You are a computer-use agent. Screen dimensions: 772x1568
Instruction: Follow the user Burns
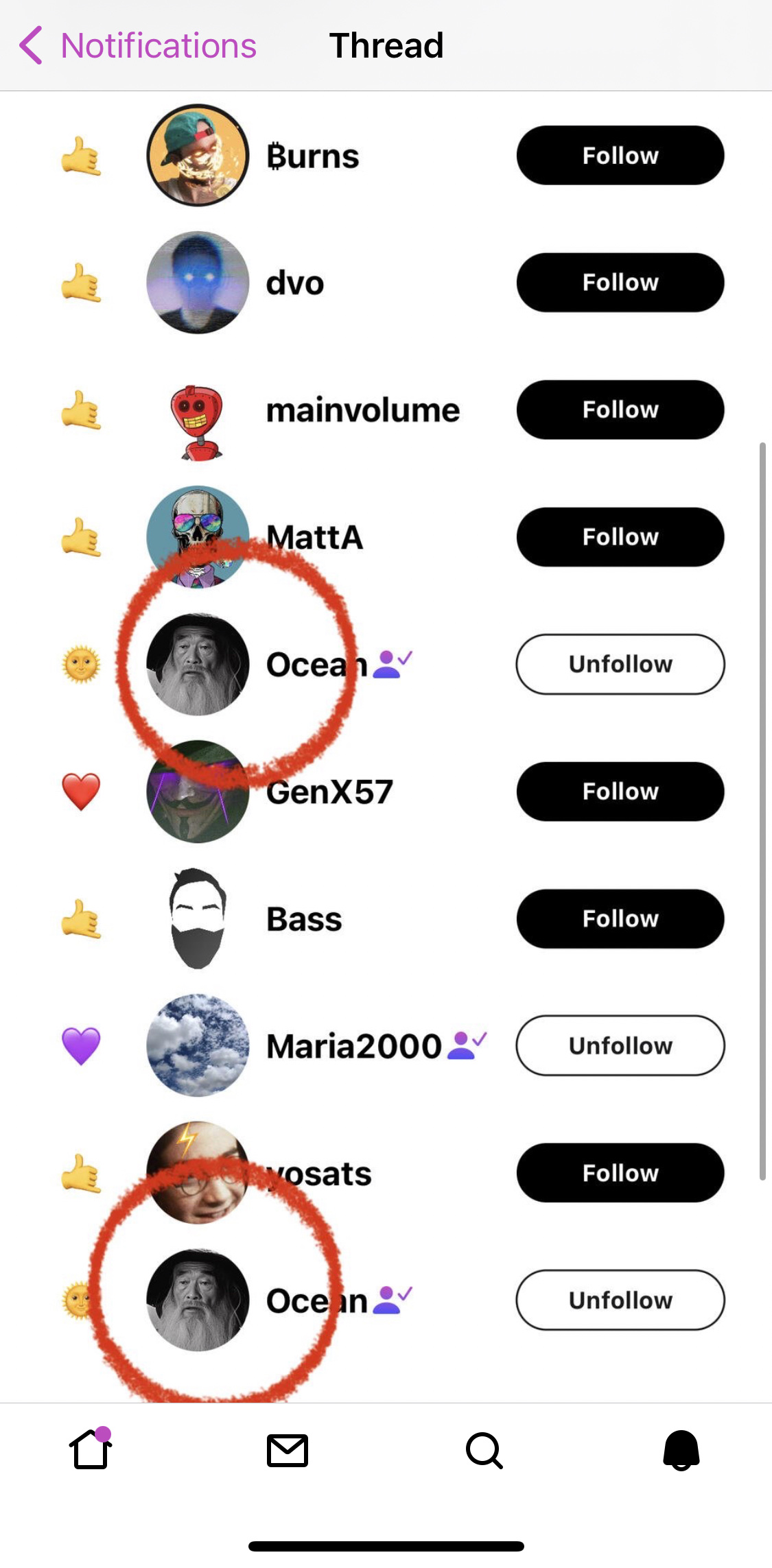tap(620, 156)
